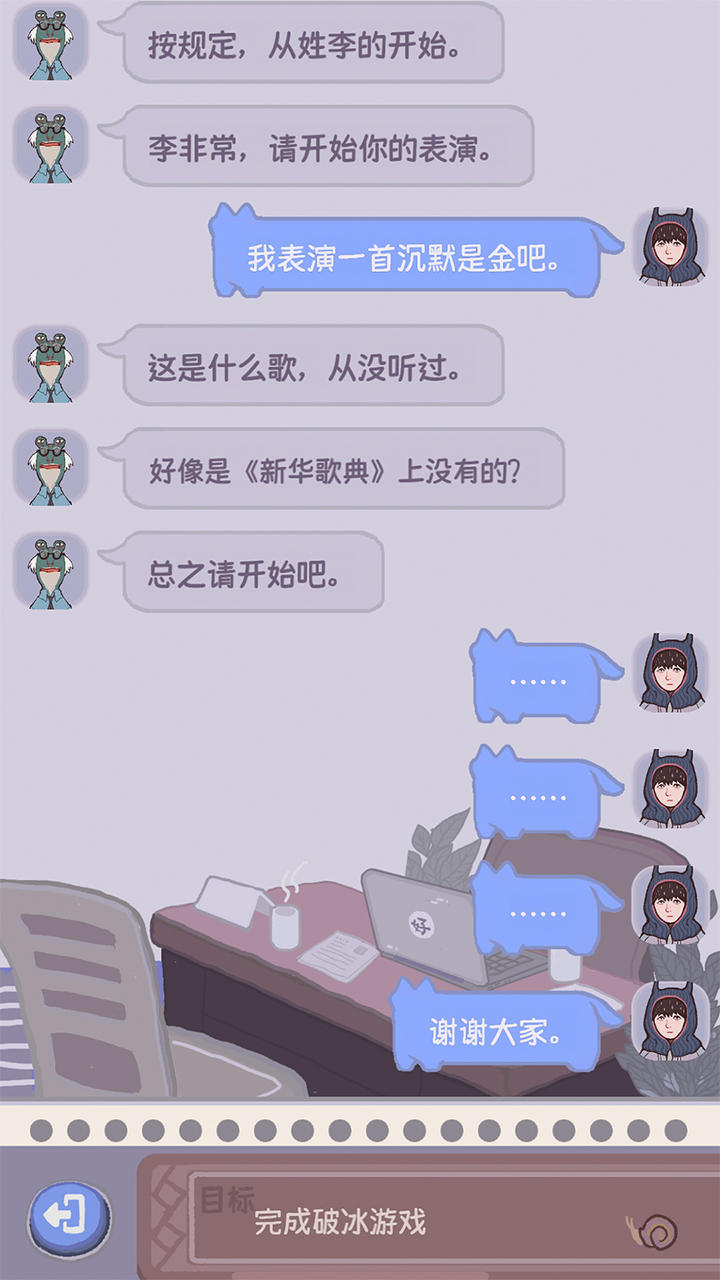The height and width of the screenshot is (1280, 720).
Task: Open the 目标 完成破冰游戏 goal panel
Action: point(400,1218)
